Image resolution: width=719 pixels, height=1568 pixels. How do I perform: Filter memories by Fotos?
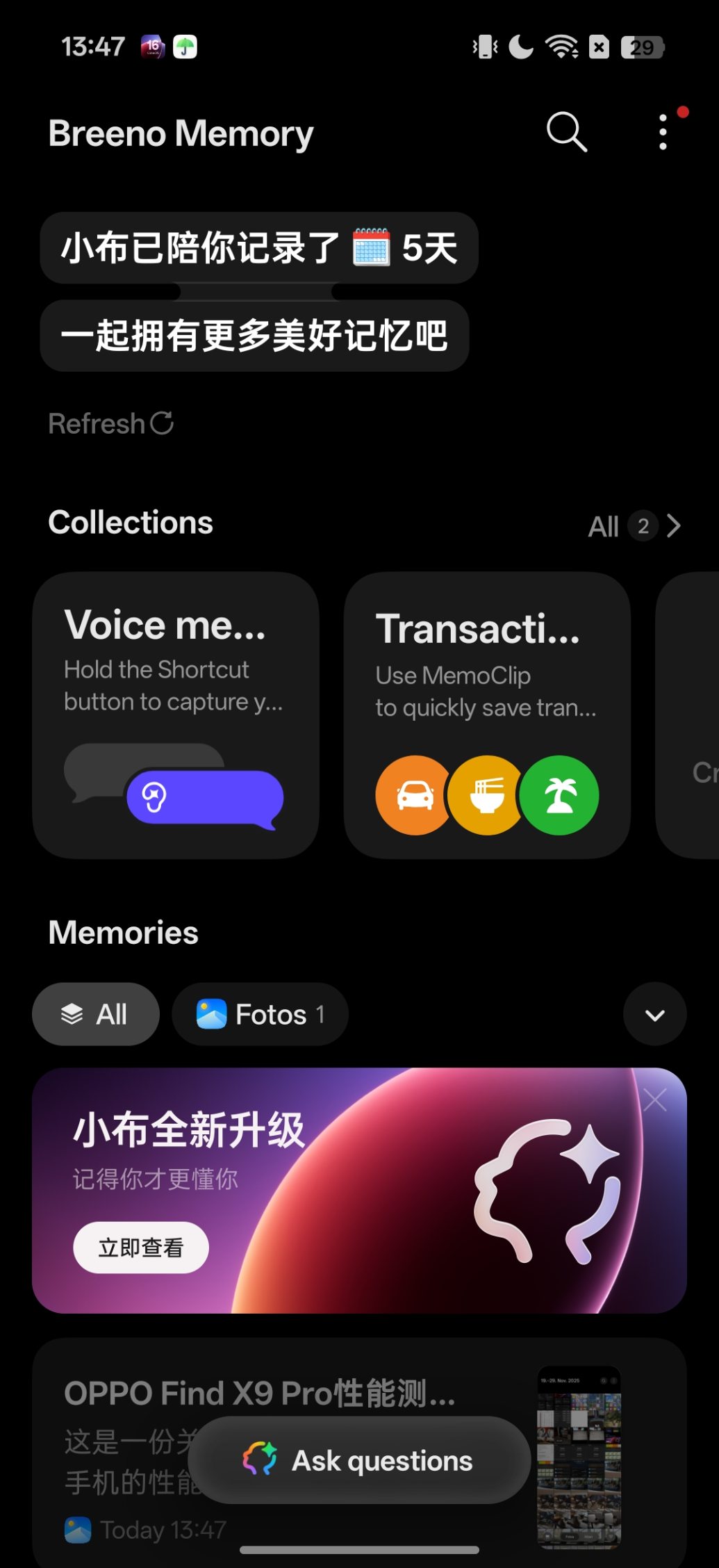click(x=260, y=1014)
